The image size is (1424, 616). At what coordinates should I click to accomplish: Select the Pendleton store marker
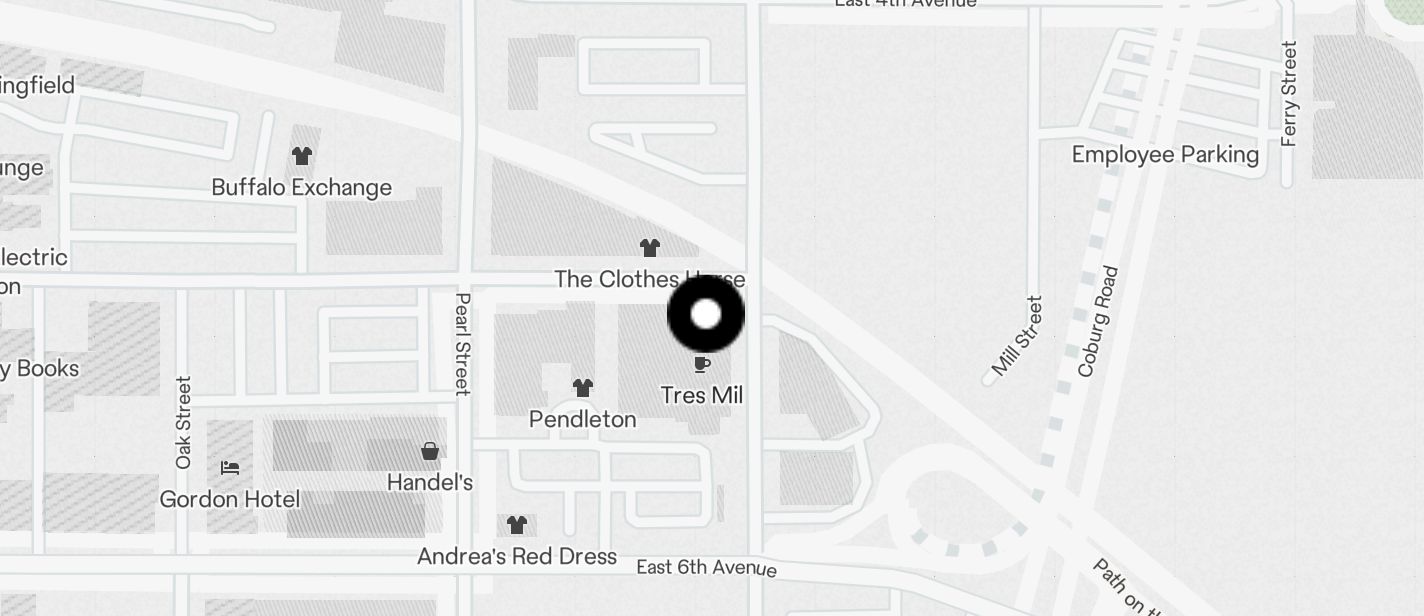tap(583, 388)
